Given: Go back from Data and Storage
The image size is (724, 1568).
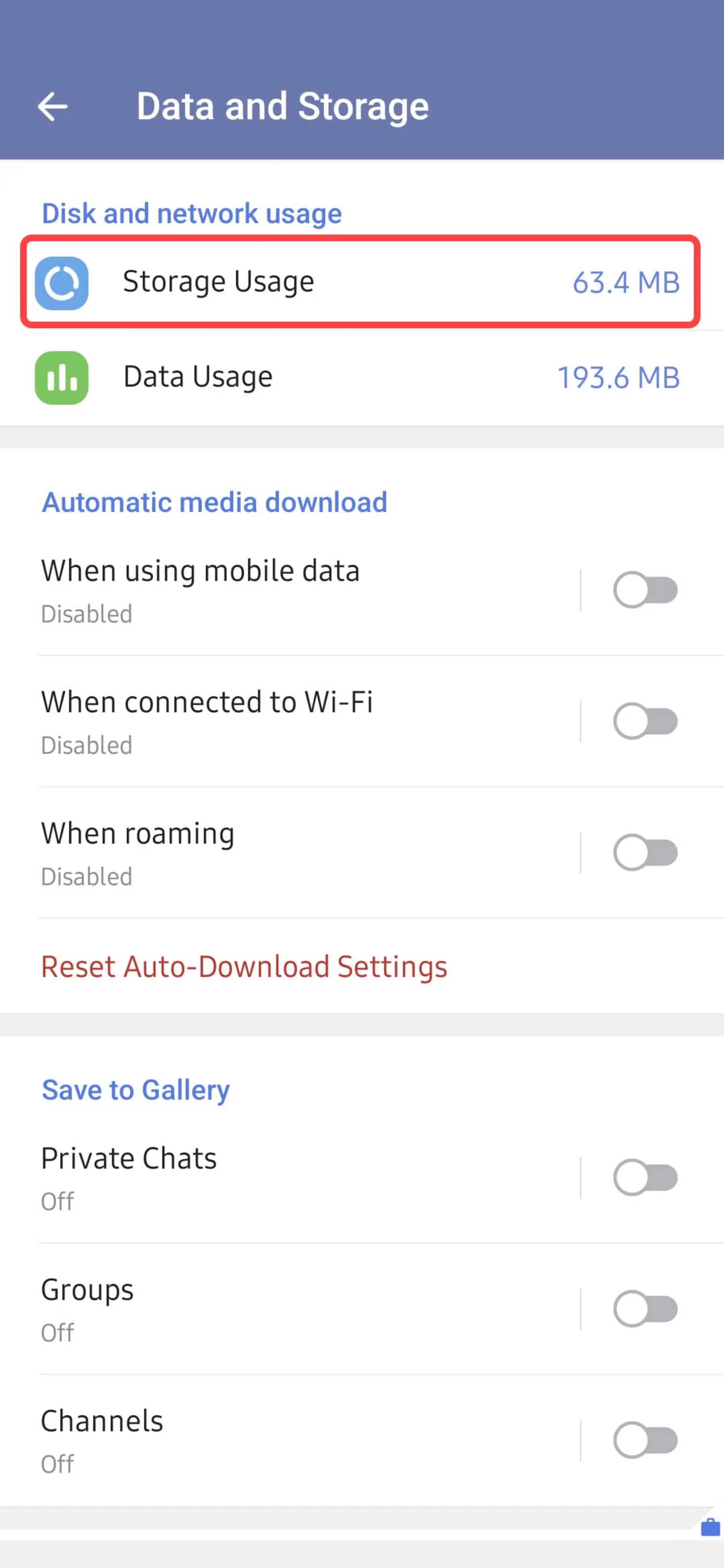Looking at the screenshot, I should (52, 107).
